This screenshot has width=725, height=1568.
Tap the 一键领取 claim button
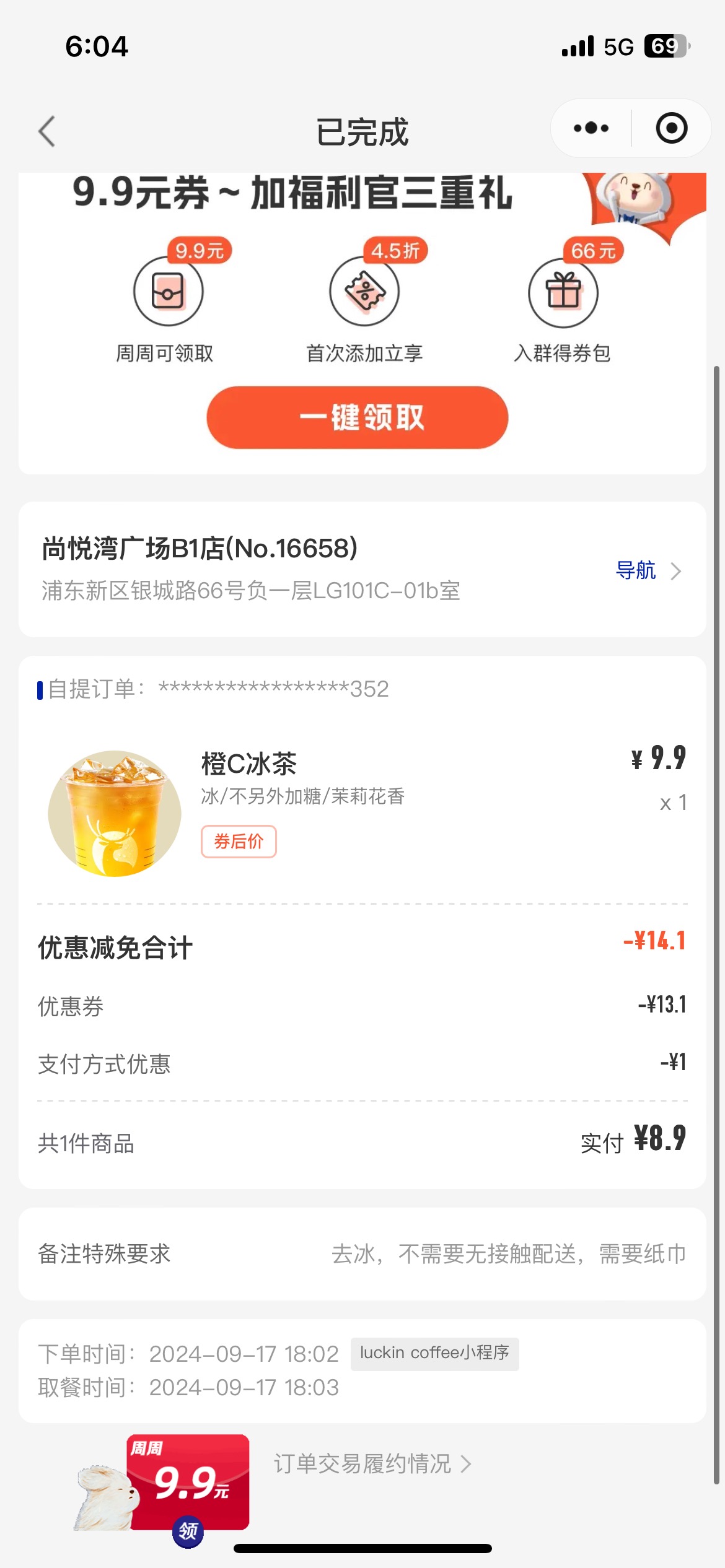358,417
